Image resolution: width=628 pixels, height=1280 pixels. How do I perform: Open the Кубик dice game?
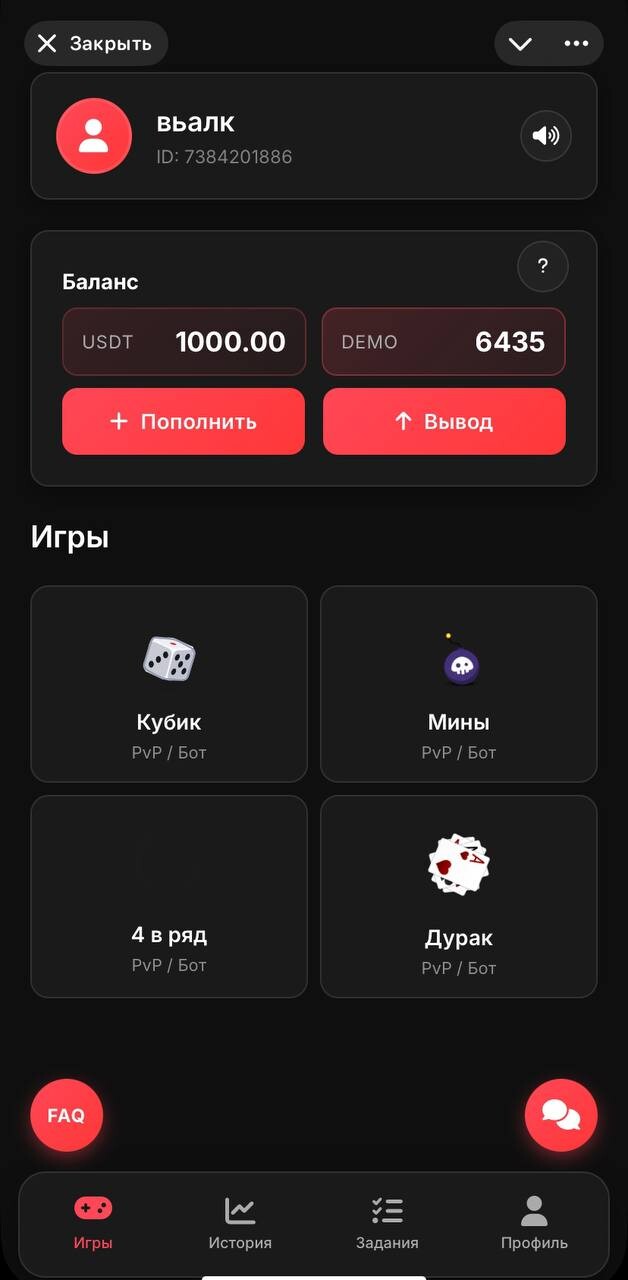coord(169,684)
